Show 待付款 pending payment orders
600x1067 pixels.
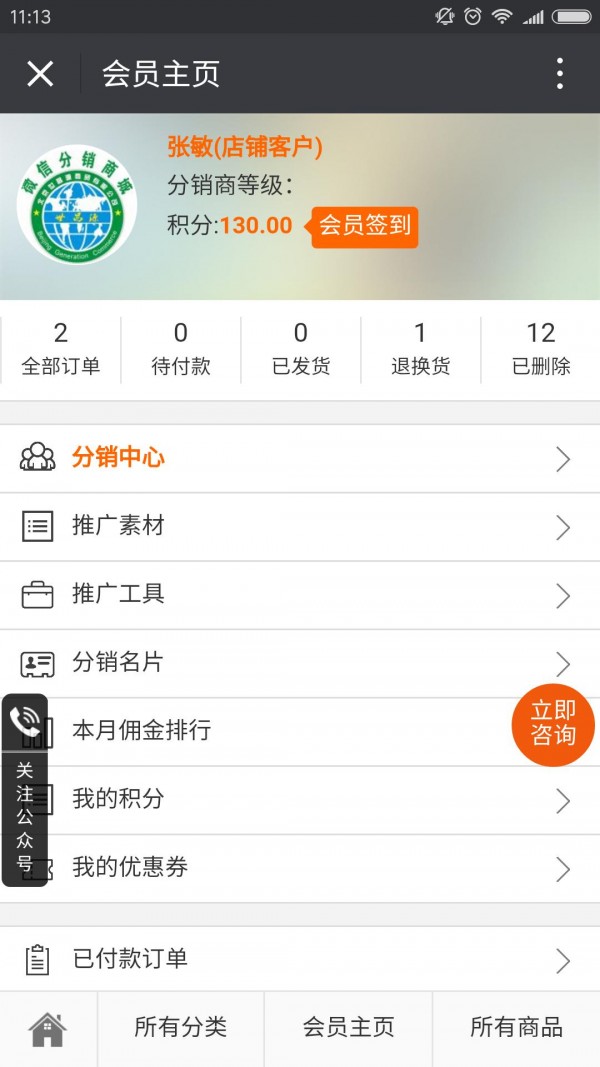180,349
